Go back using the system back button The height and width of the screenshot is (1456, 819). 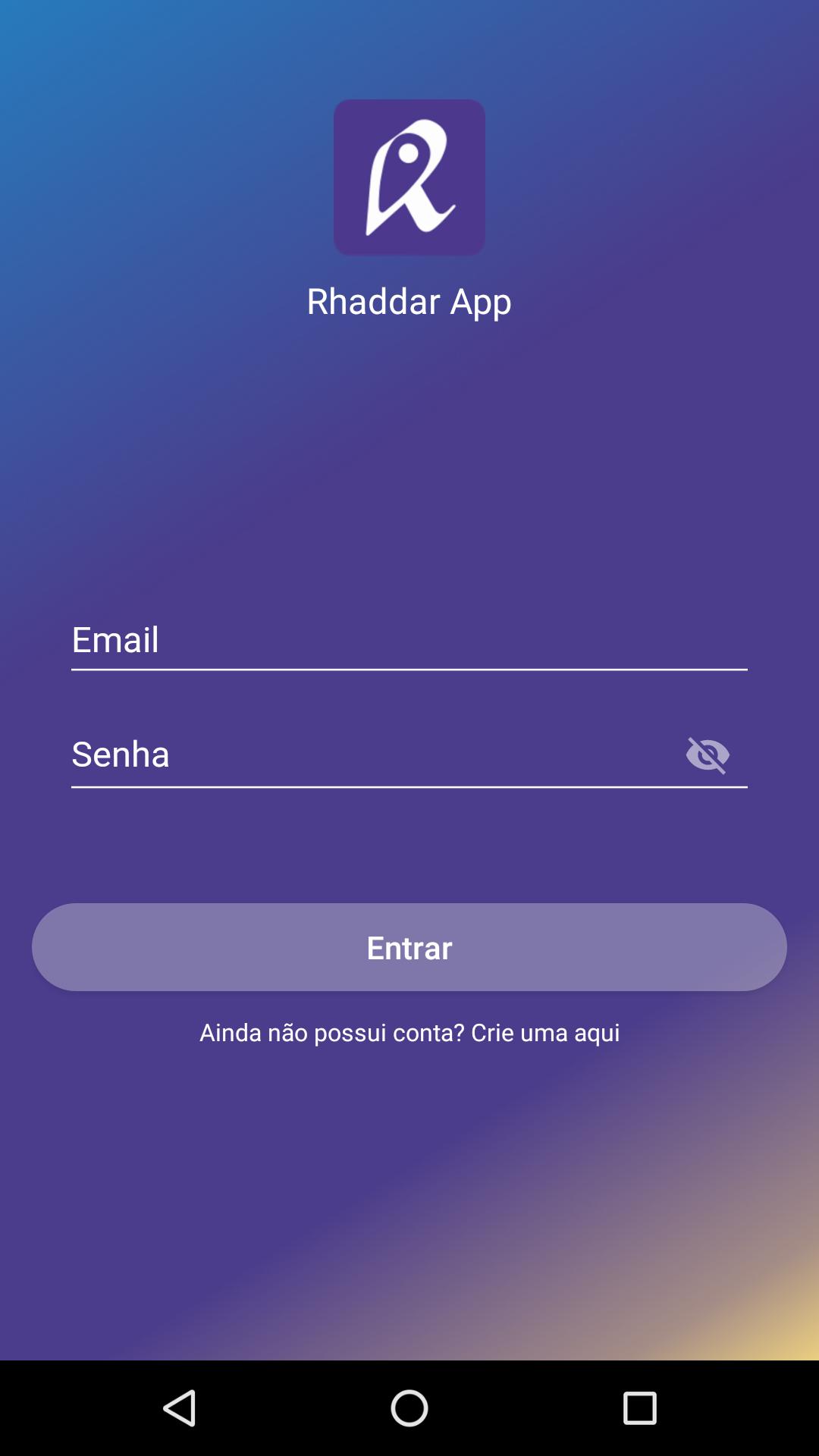click(180, 1408)
